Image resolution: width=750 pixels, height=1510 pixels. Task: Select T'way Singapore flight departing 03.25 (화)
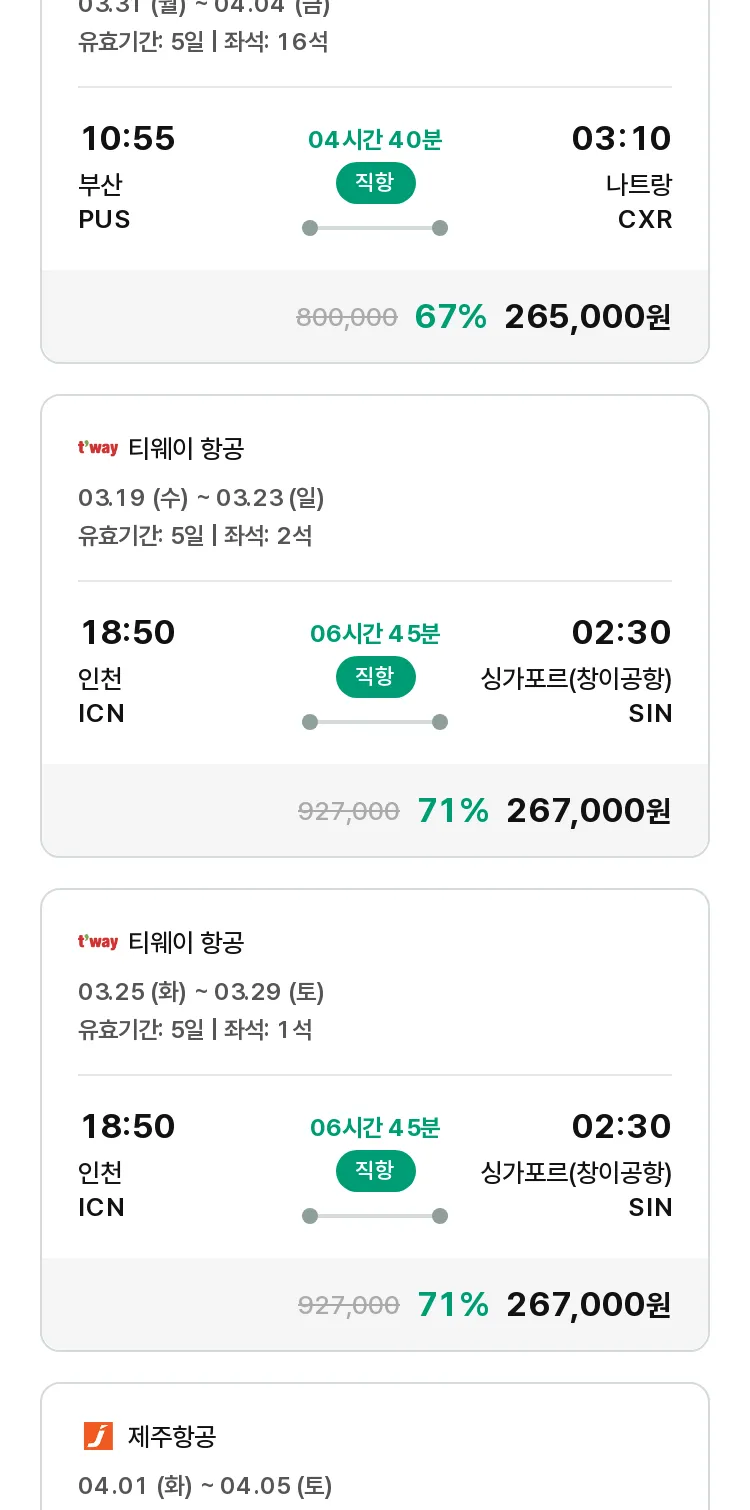pyautogui.click(x=375, y=1120)
